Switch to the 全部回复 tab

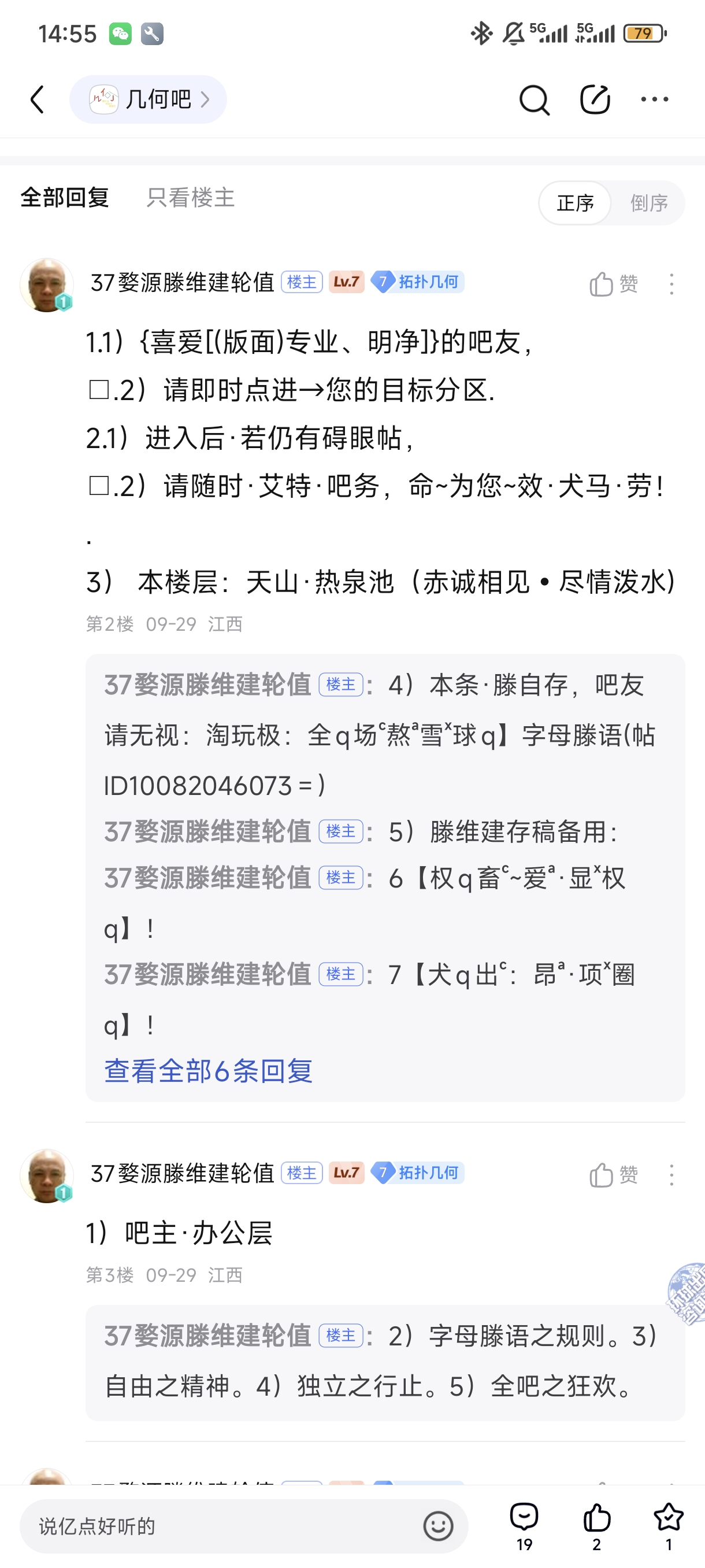point(65,198)
